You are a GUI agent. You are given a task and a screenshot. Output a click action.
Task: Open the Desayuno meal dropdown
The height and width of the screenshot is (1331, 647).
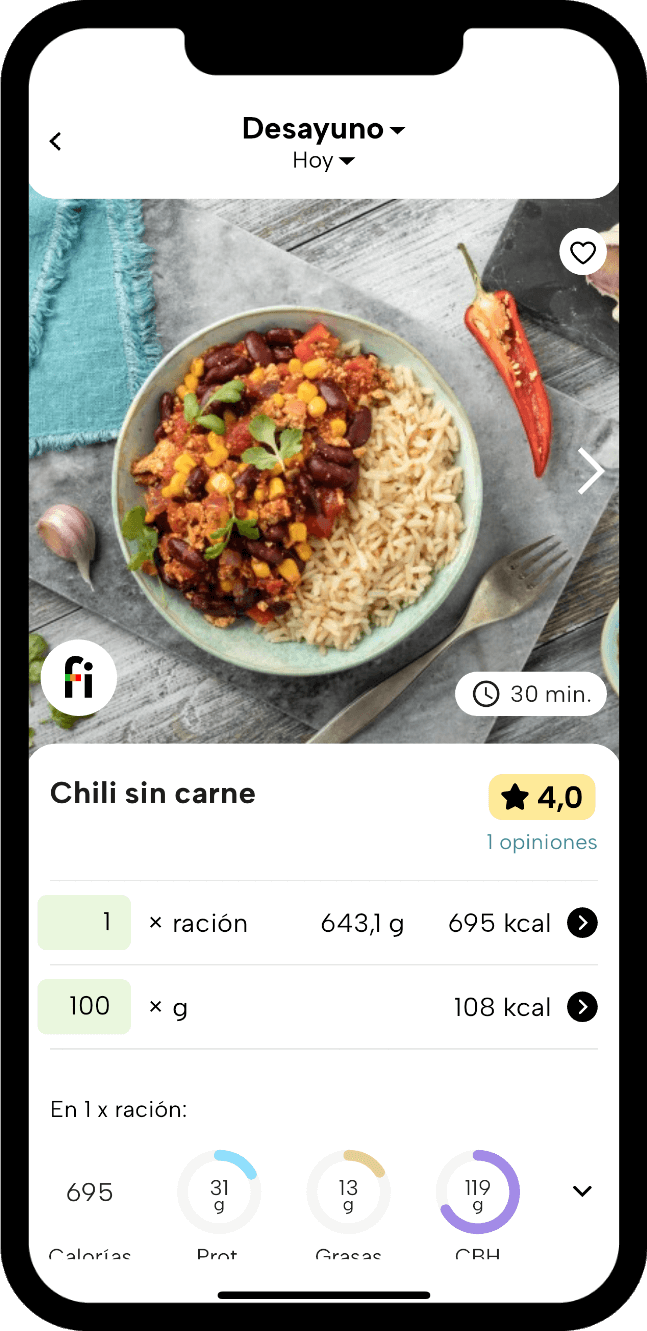(323, 129)
